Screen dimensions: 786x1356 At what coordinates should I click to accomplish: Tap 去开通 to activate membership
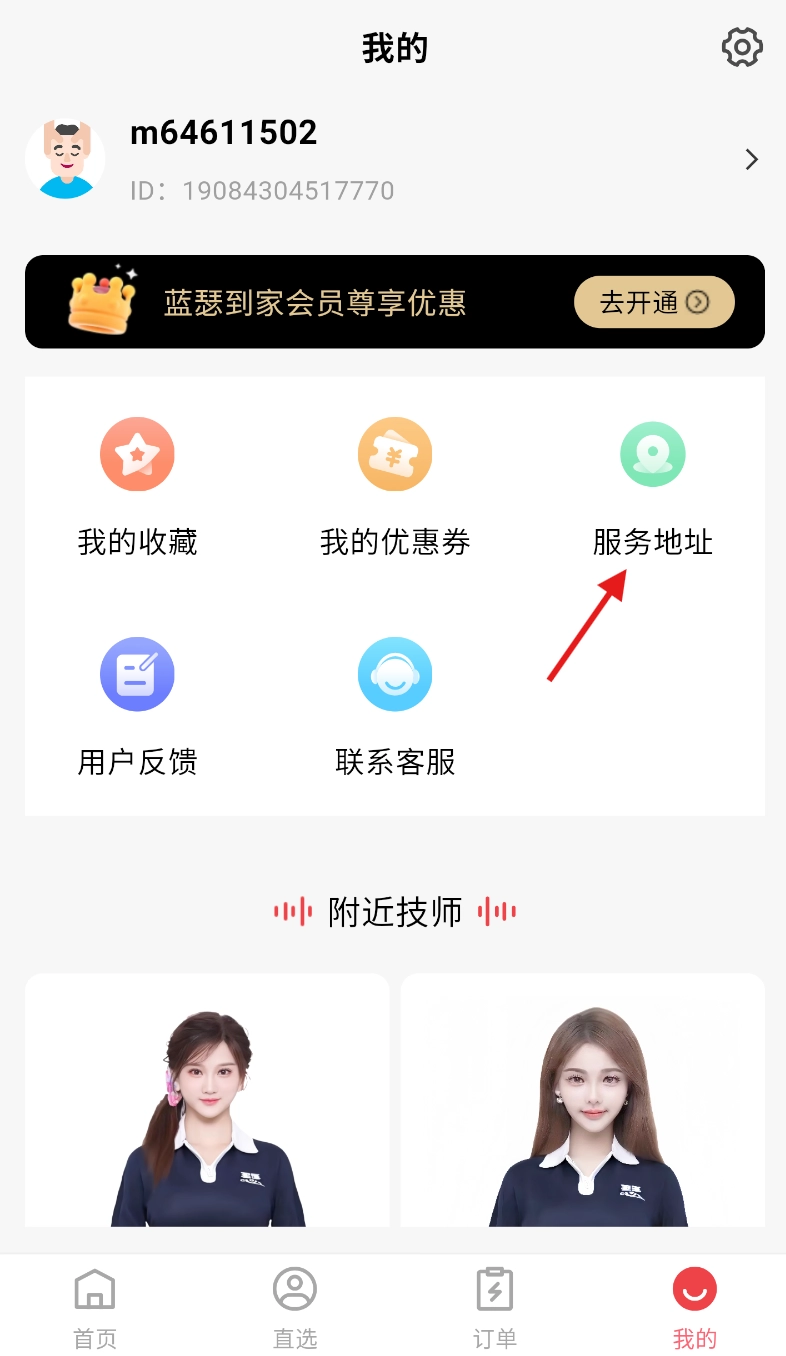pyautogui.click(x=654, y=302)
